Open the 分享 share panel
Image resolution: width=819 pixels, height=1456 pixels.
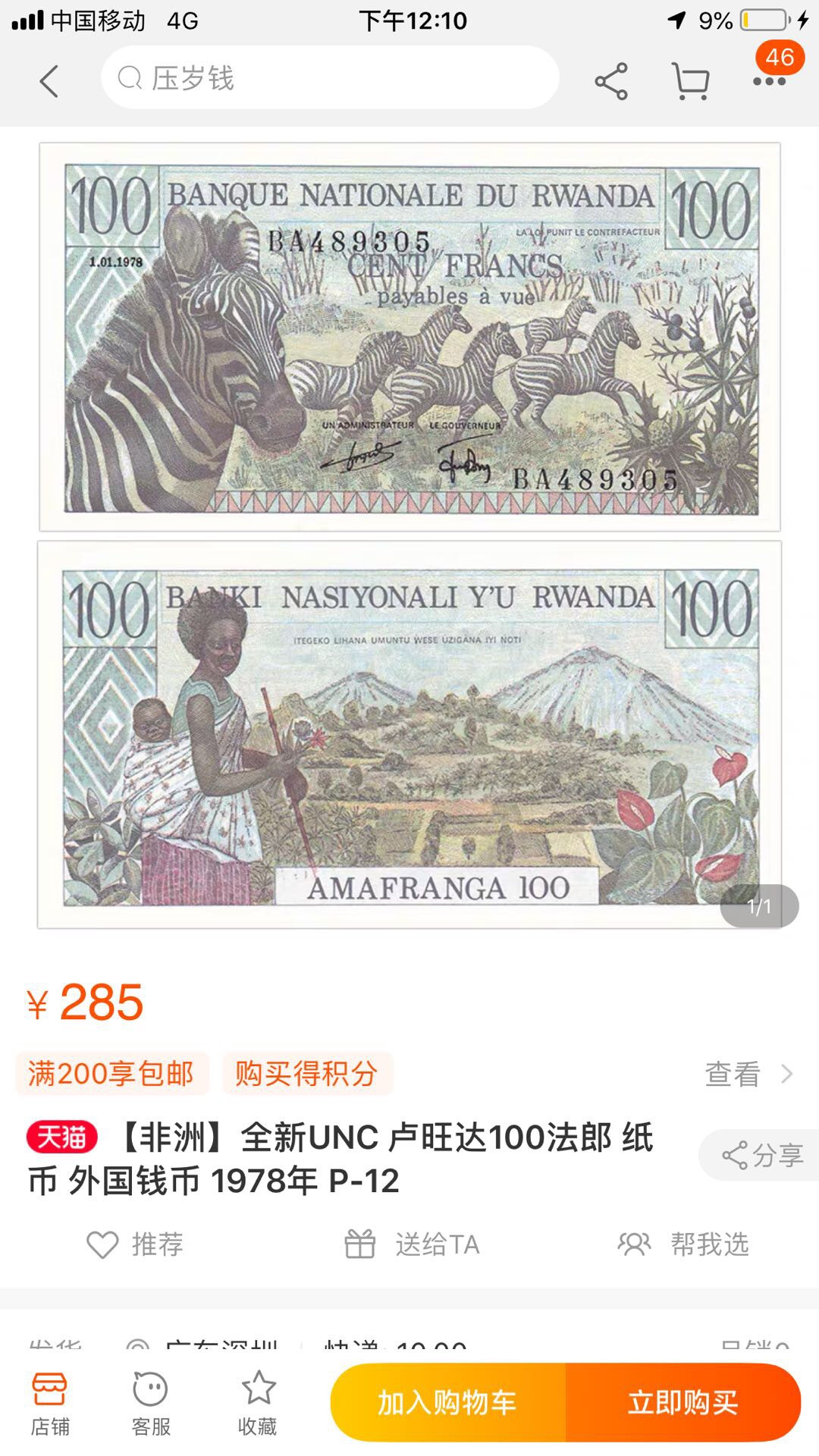click(758, 1156)
